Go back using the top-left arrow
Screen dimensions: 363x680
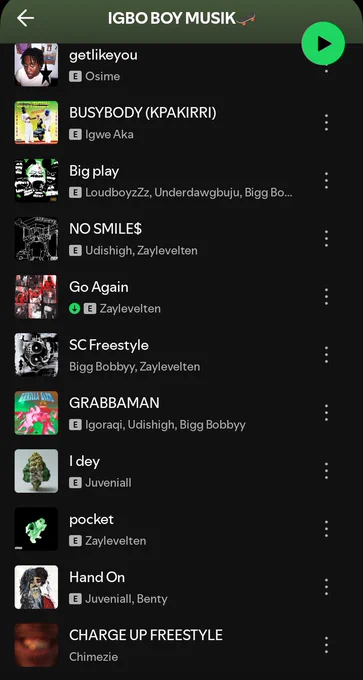coord(25,18)
